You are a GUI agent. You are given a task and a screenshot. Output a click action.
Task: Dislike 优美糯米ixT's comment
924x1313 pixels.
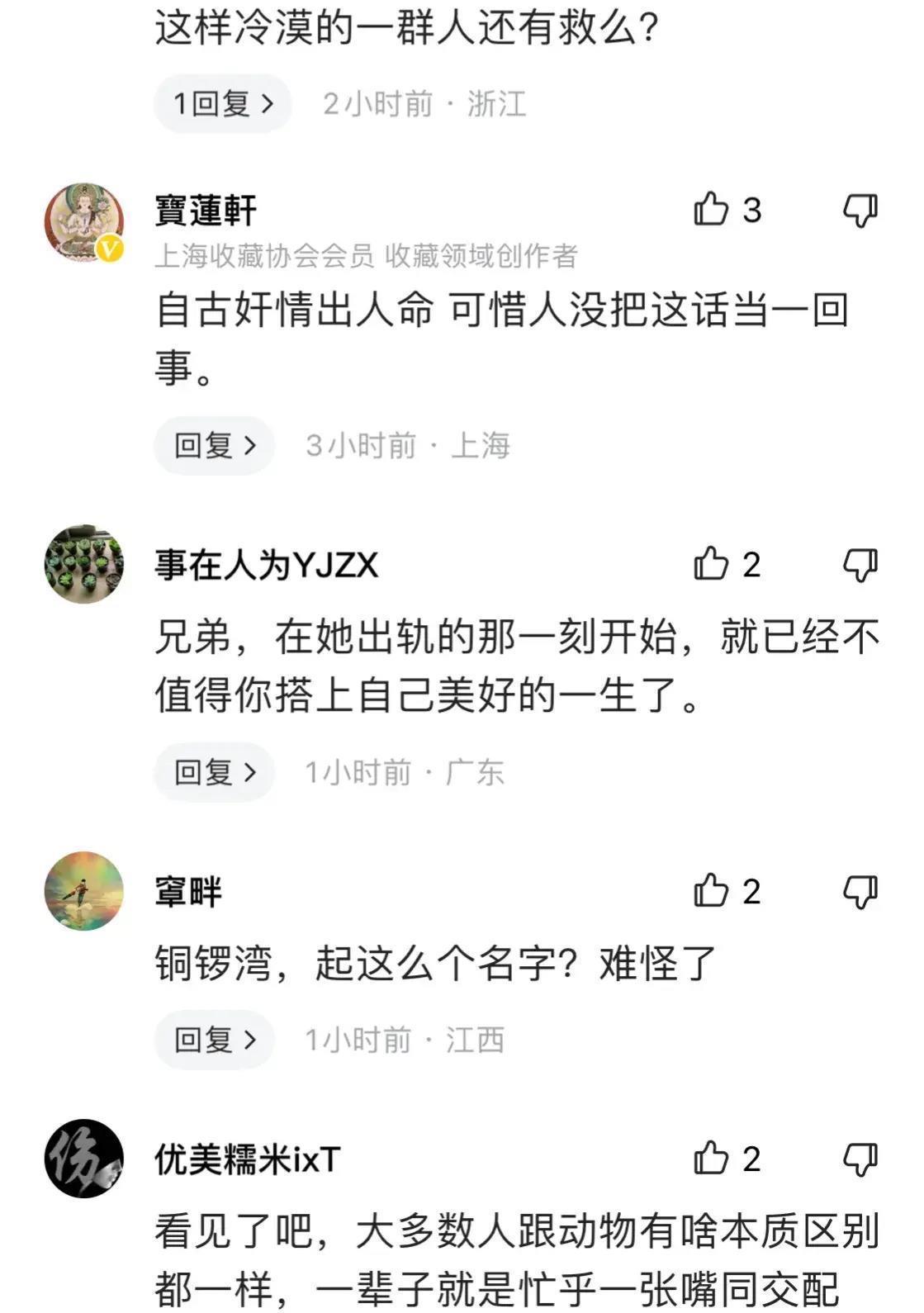tap(860, 1160)
